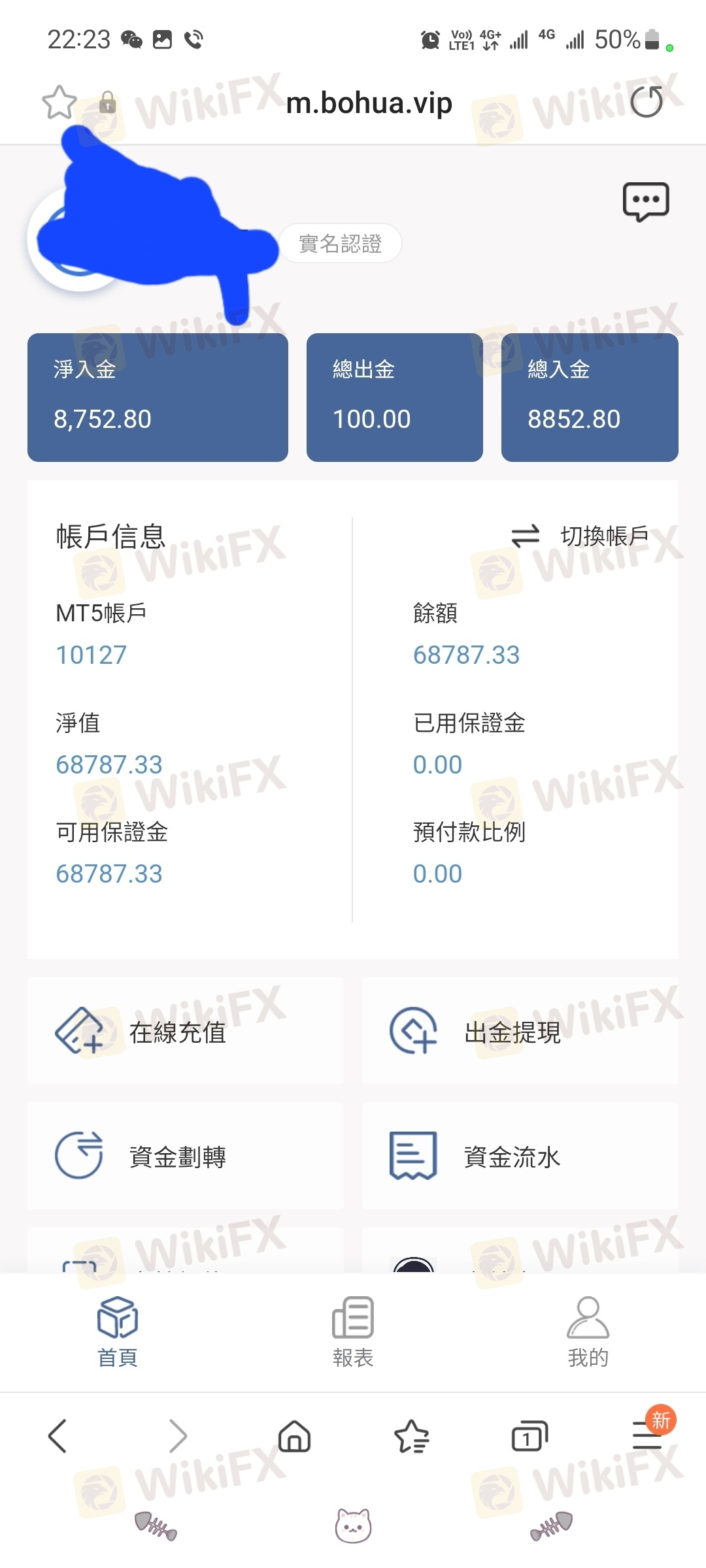Open 出金提現 withdrawal

(520, 1031)
